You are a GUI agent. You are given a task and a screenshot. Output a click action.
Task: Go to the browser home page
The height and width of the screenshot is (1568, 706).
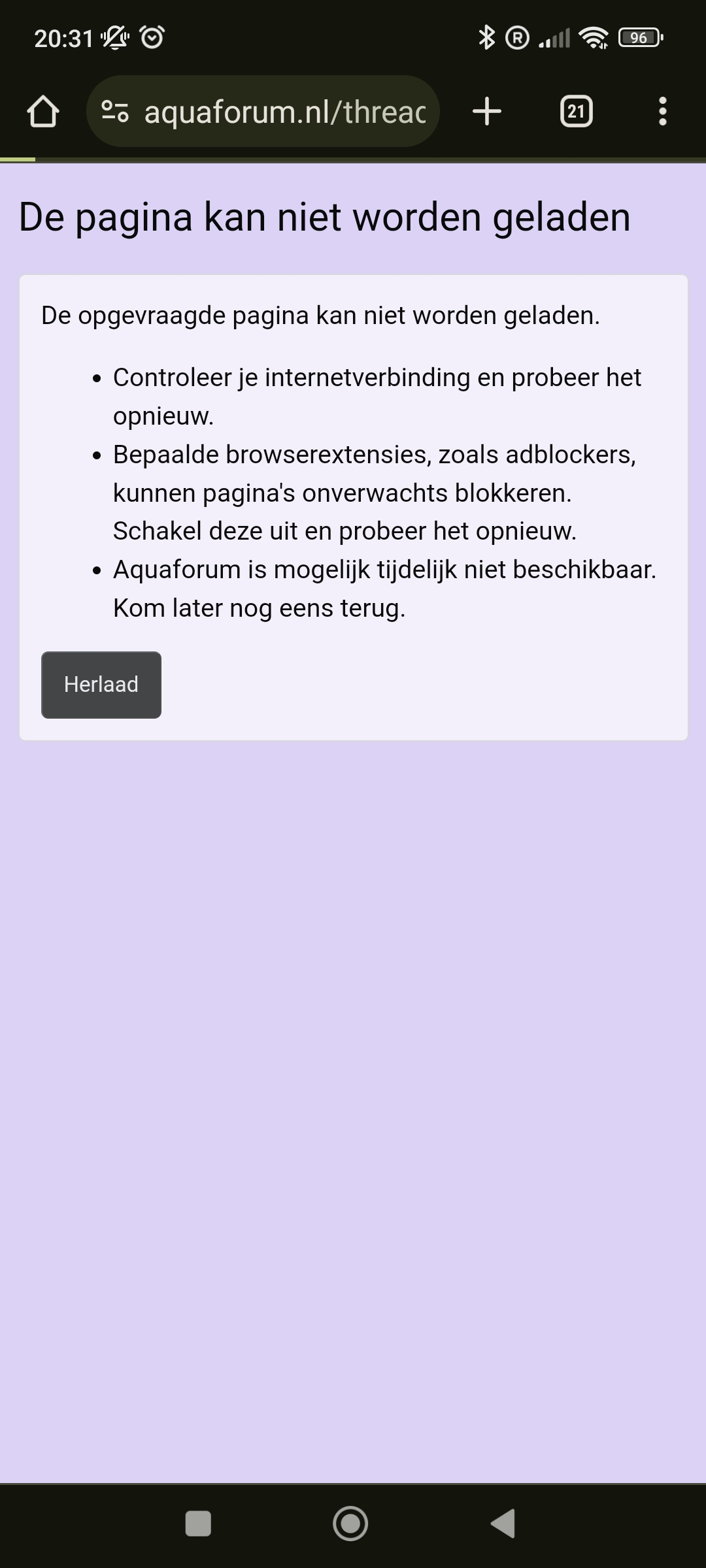pyautogui.click(x=43, y=111)
